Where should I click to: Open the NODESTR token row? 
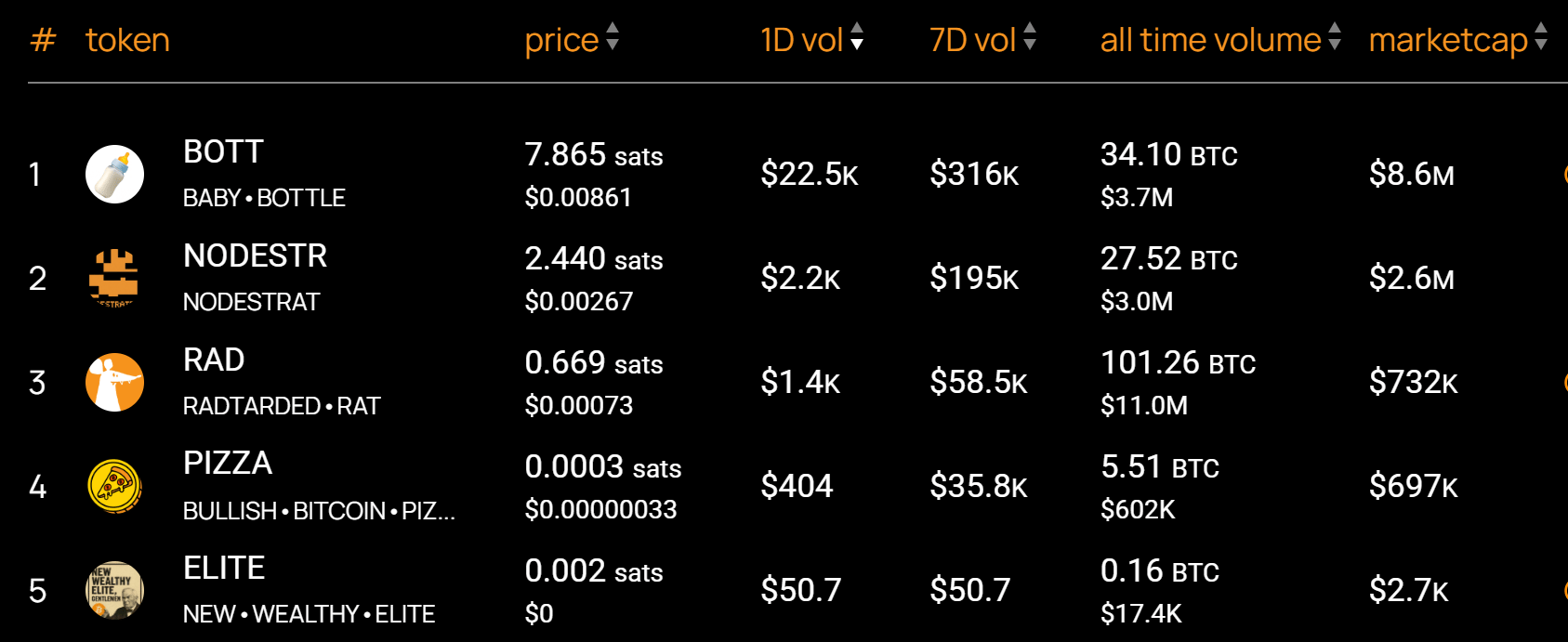255,256
